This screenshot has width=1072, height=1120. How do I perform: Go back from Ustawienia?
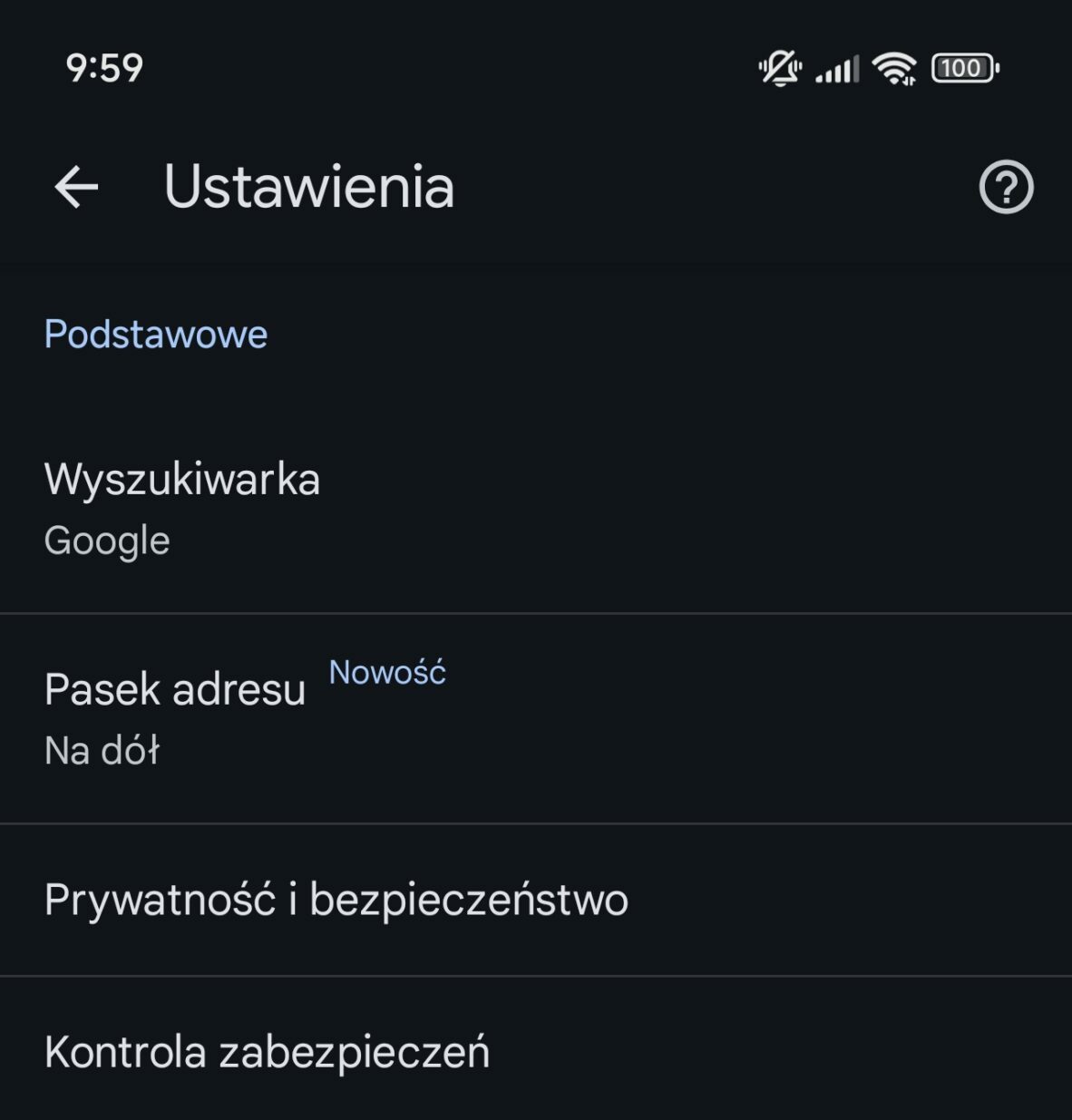pos(76,187)
